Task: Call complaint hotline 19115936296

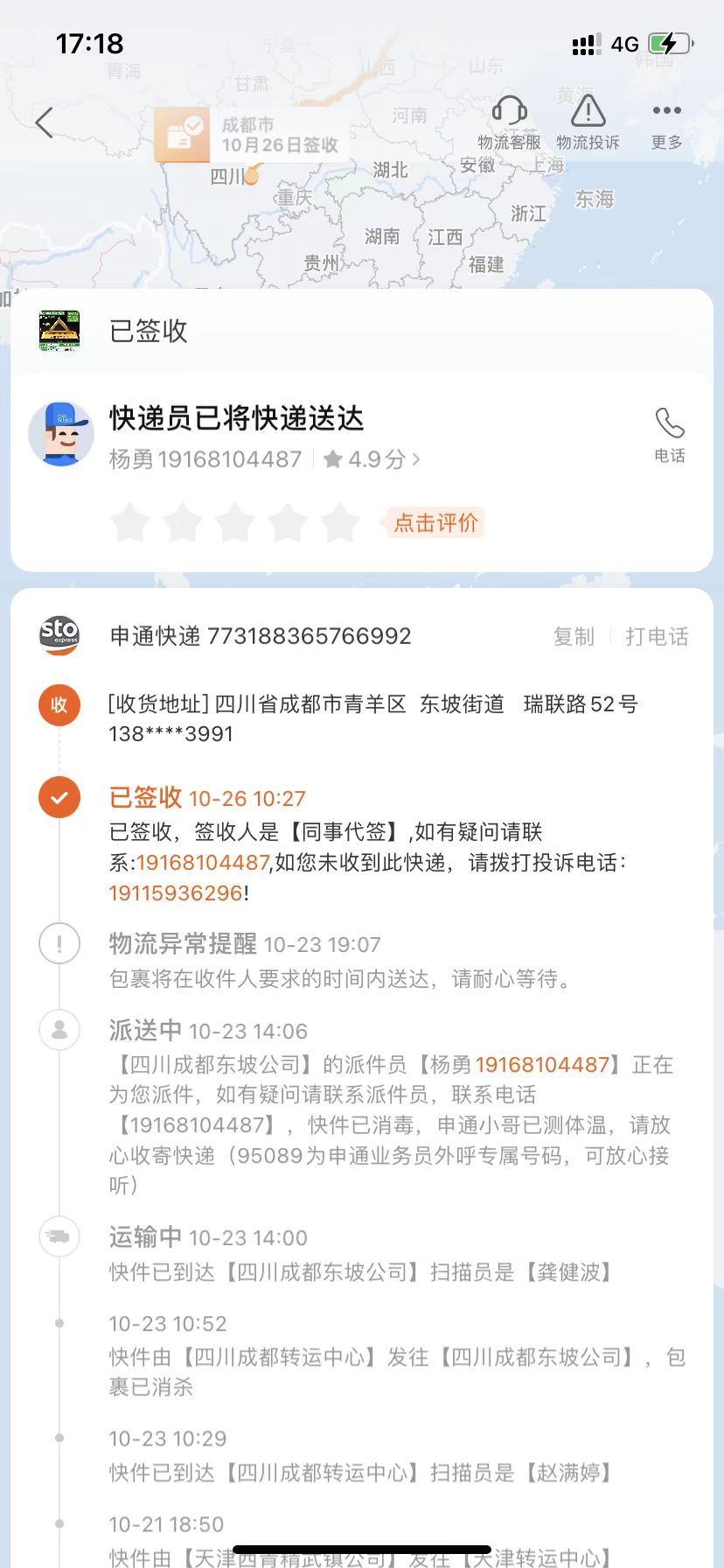Action: coord(175,893)
